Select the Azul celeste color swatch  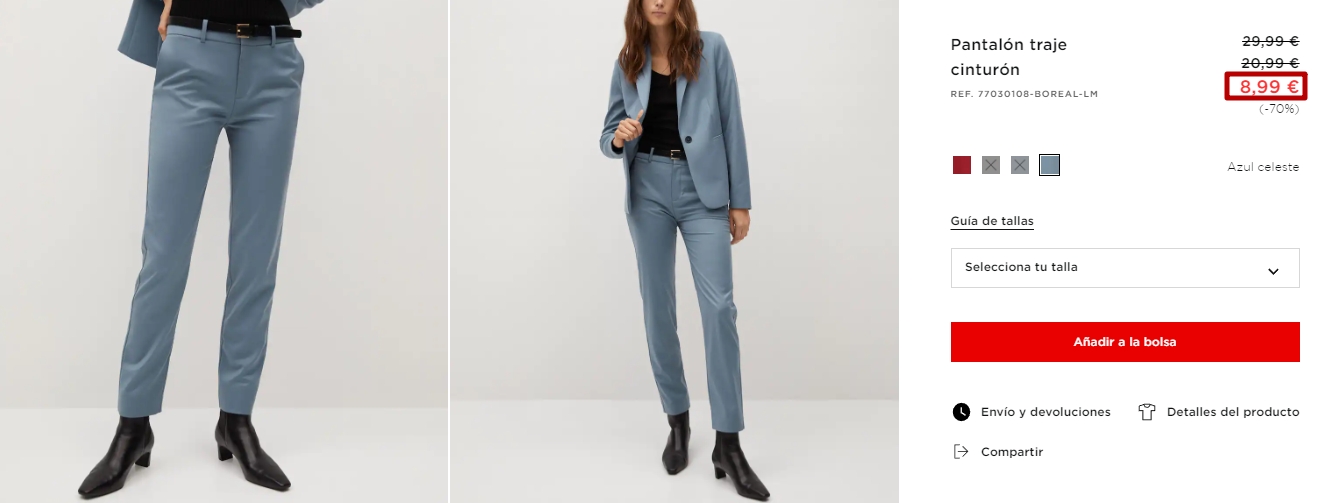(x=1049, y=165)
